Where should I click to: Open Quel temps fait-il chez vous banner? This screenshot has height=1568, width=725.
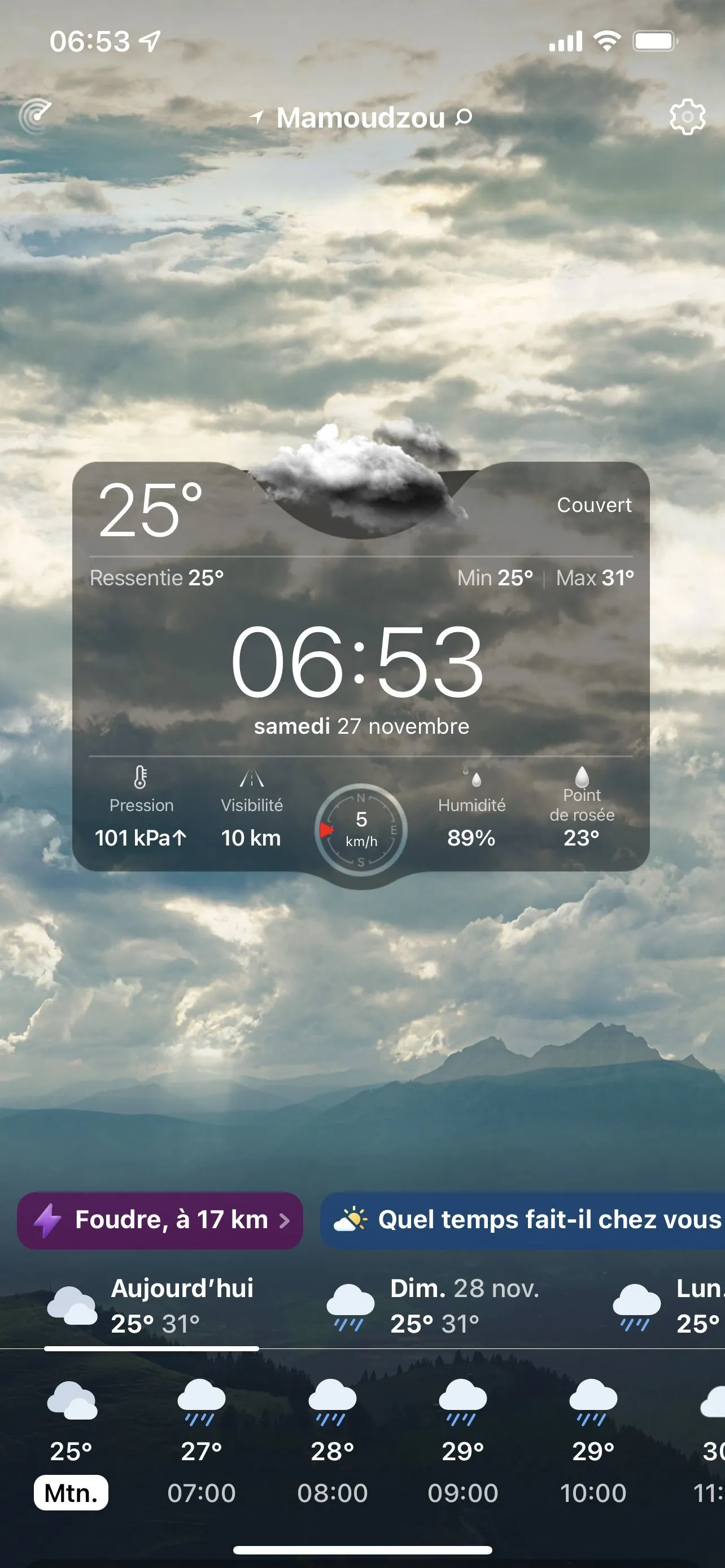point(523,1220)
